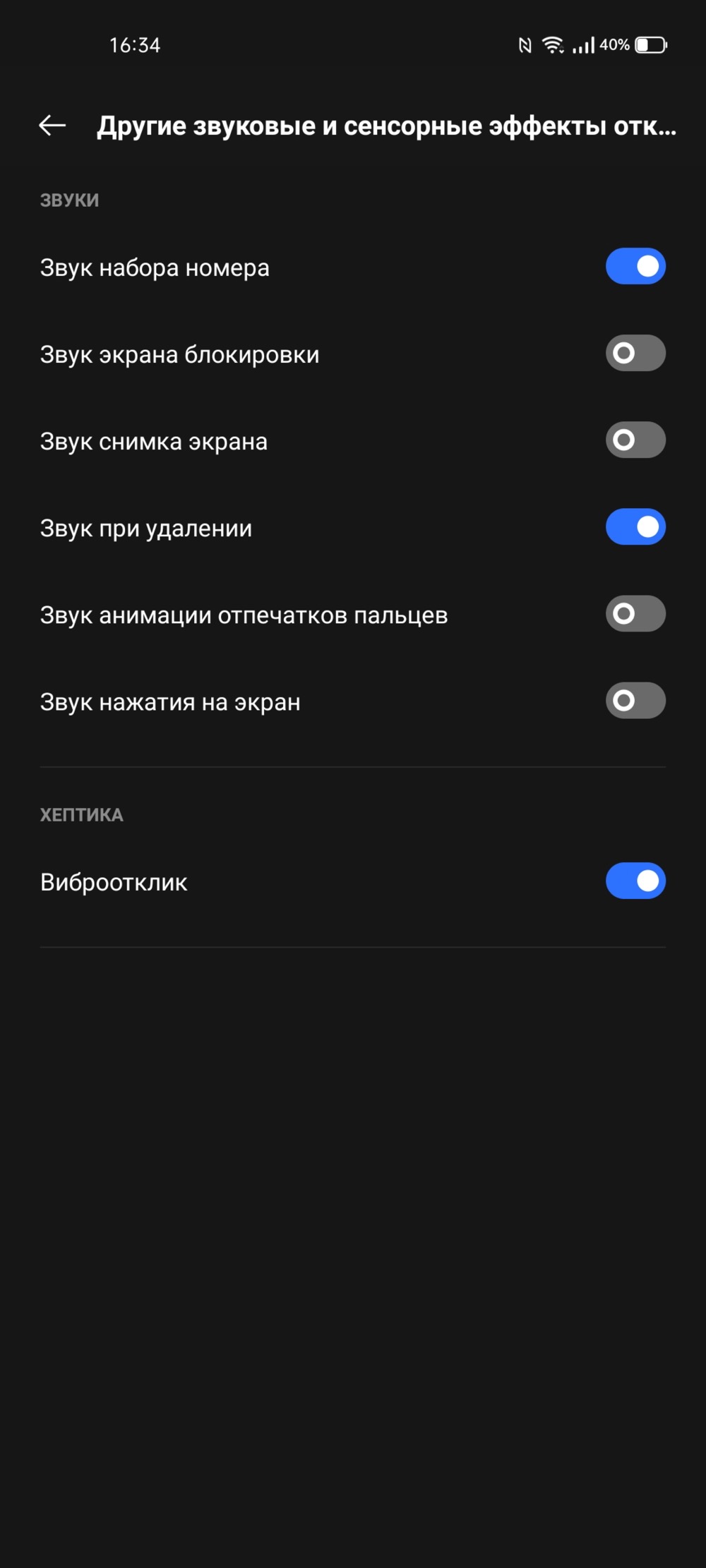Turn off Звук набора номера switch
Image resolution: width=706 pixels, height=1568 pixels.
[635, 266]
